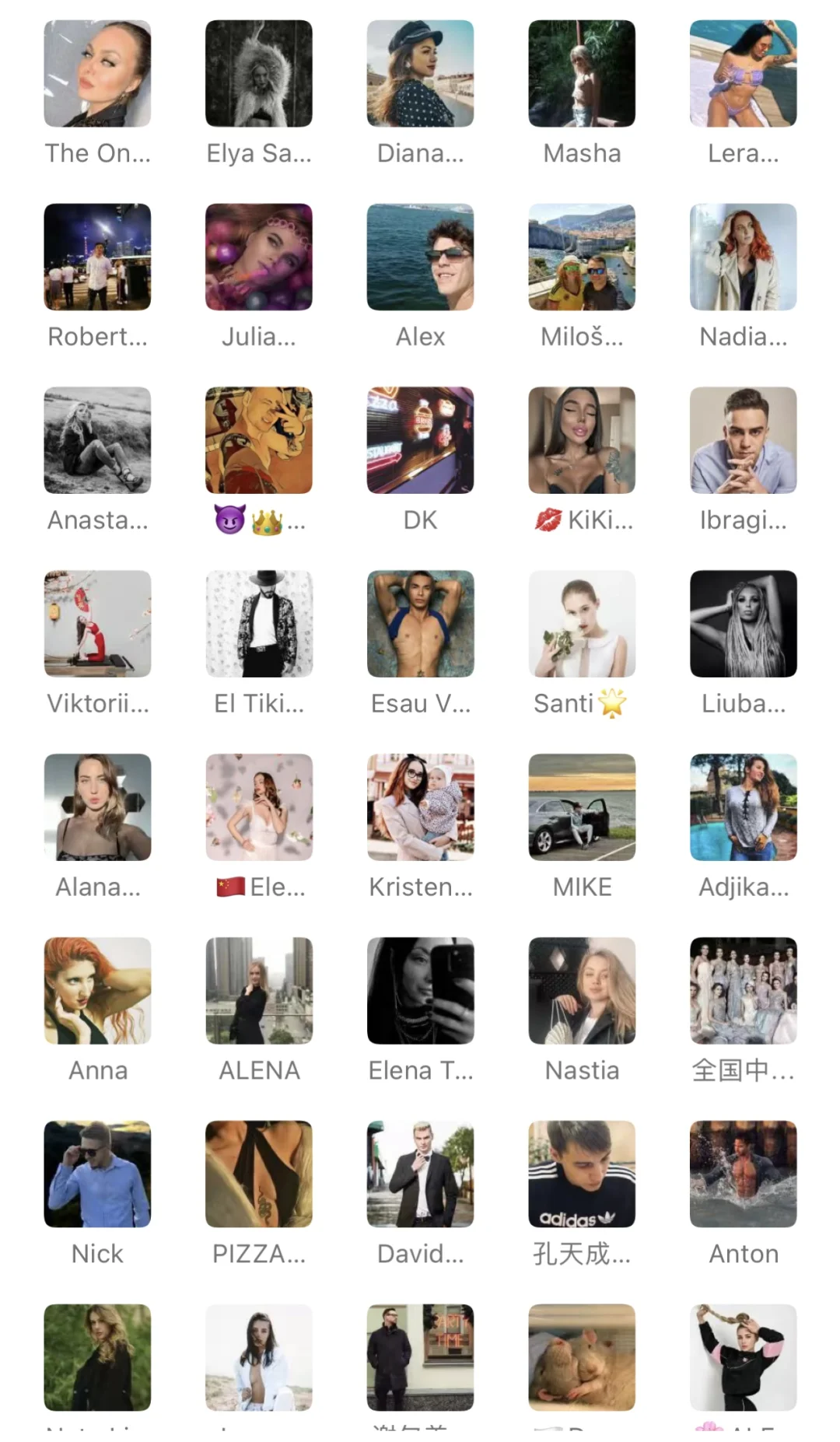Image resolution: width=840 pixels, height=1442 pixels.
Task: Open Nadia... contact tile
Action: click(744, 257)
